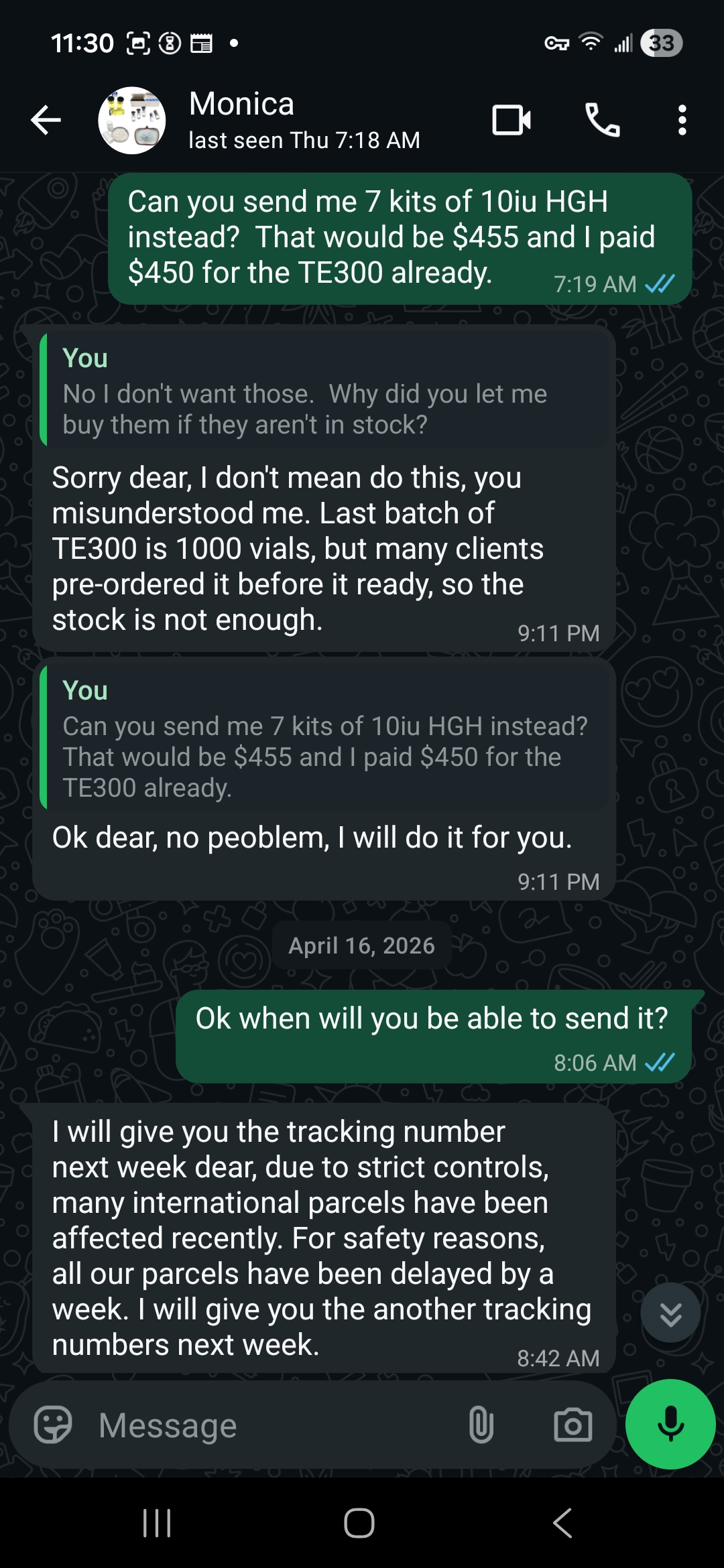Record a voice message with the microphone

click(670, 1424)
